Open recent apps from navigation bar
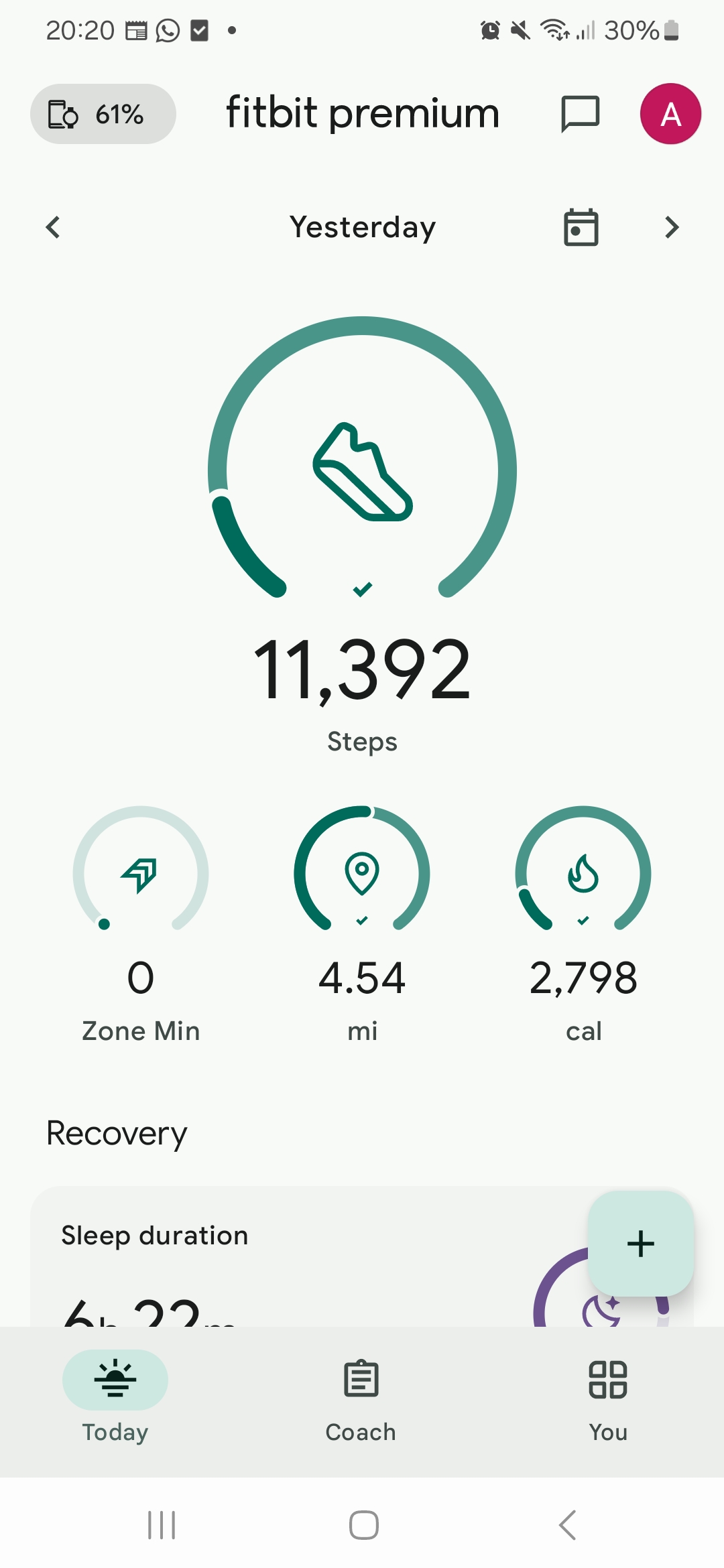This screenshot has width=724, height=1568. coord(162,1525)
